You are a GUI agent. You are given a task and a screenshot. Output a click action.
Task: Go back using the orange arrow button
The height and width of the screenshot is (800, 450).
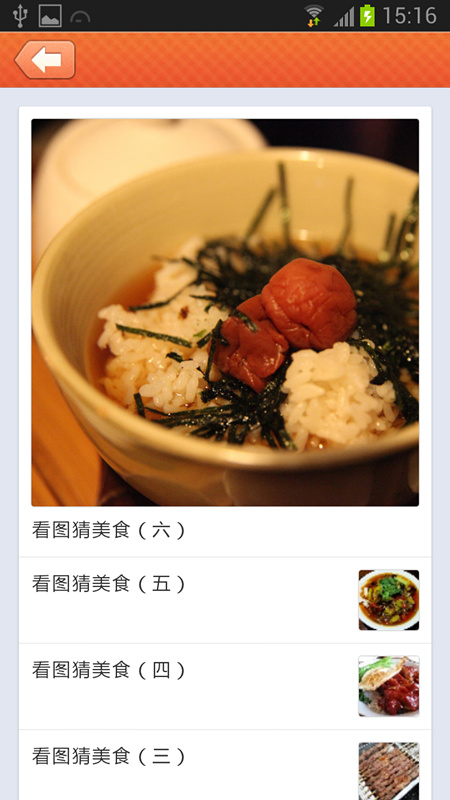pyautogui.click(x=45, y=60)
